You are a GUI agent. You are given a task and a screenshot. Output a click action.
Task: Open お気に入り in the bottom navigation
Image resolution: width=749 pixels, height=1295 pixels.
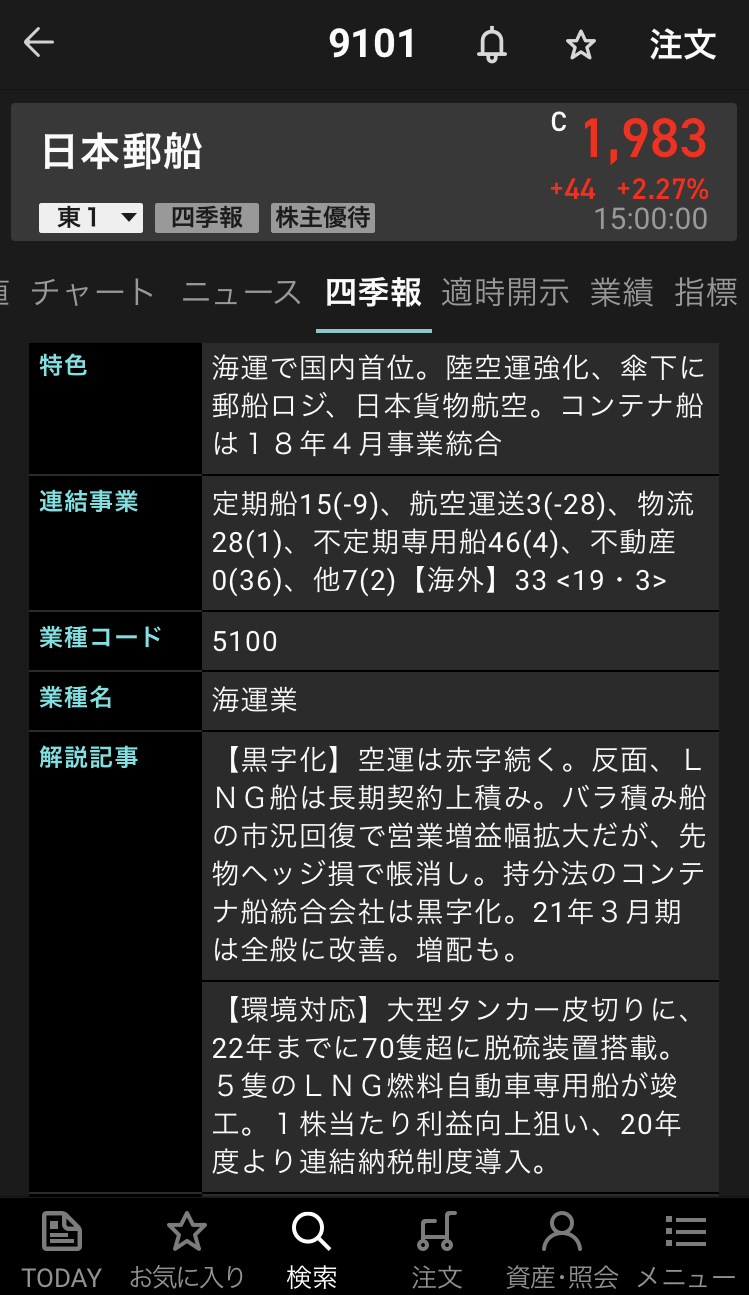(187, 1248)
